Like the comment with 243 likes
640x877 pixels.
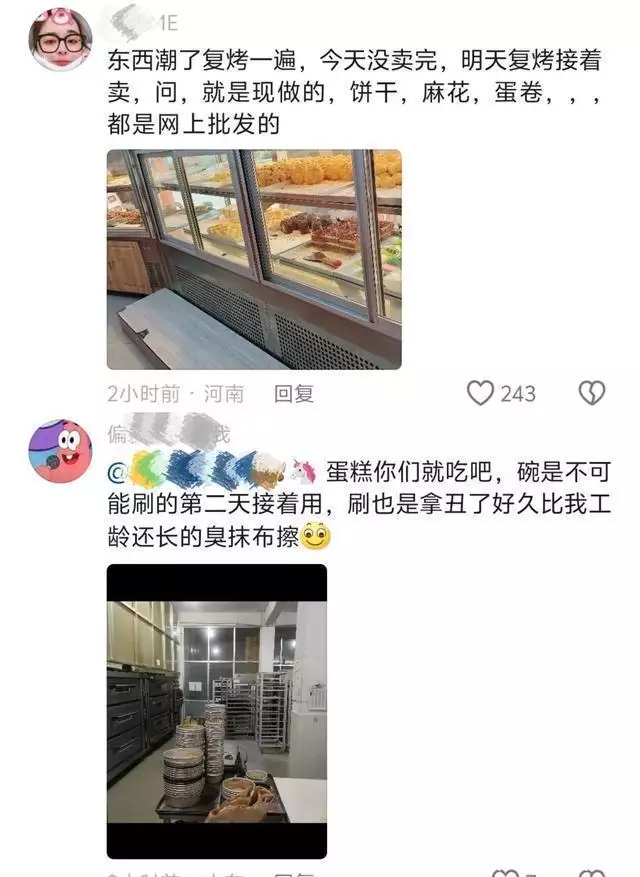coord(482,394)
